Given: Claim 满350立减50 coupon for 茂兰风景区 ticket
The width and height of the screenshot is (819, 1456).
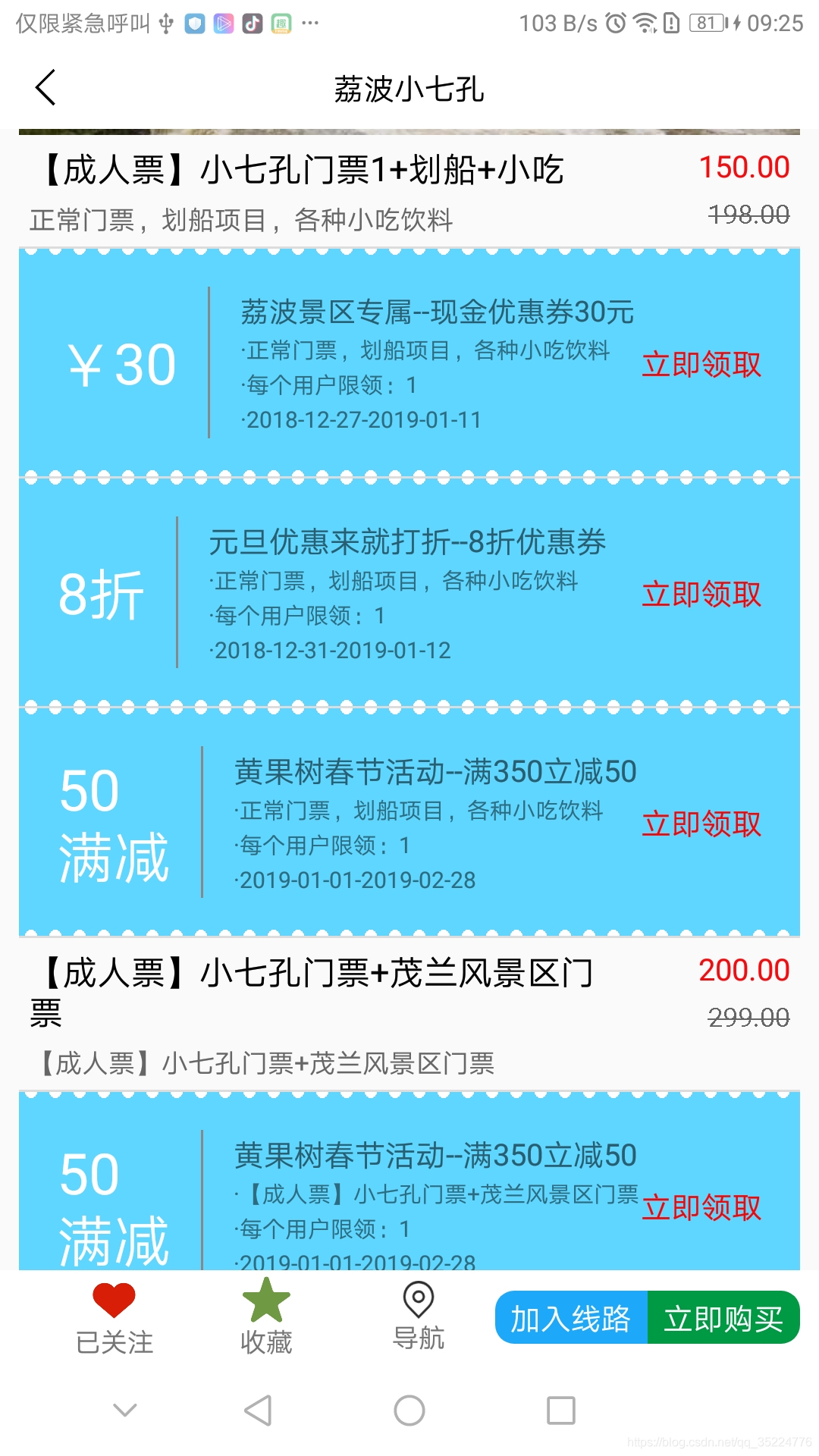Looking at the screenshot, I should point(701,1207).
